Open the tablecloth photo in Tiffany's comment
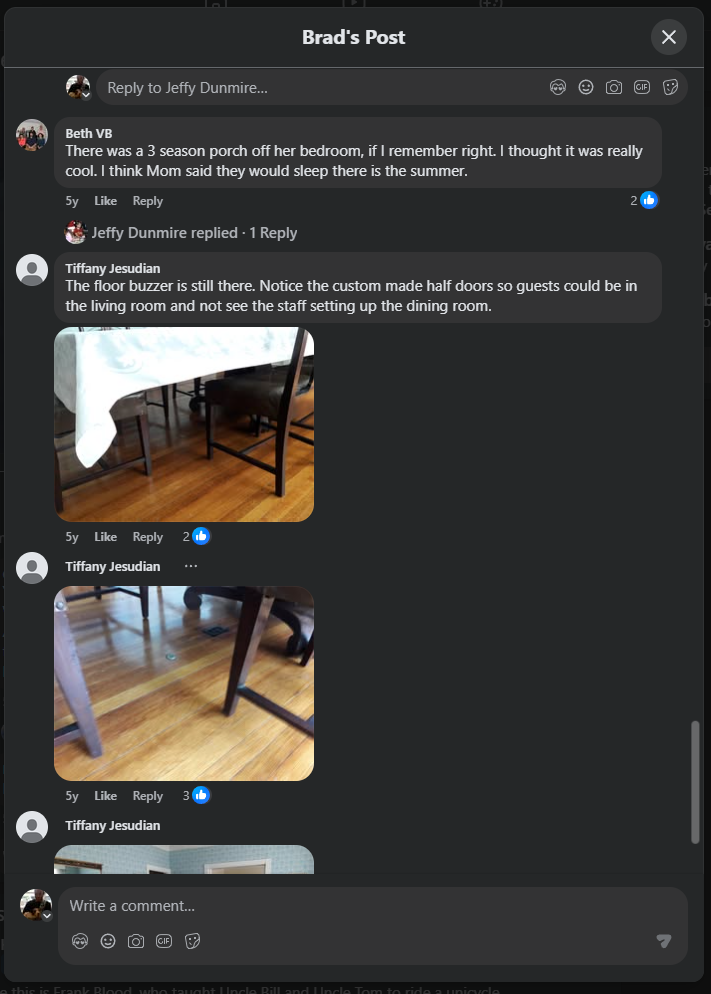This screenshot has width=711, height=994. (x=184, y=424)
